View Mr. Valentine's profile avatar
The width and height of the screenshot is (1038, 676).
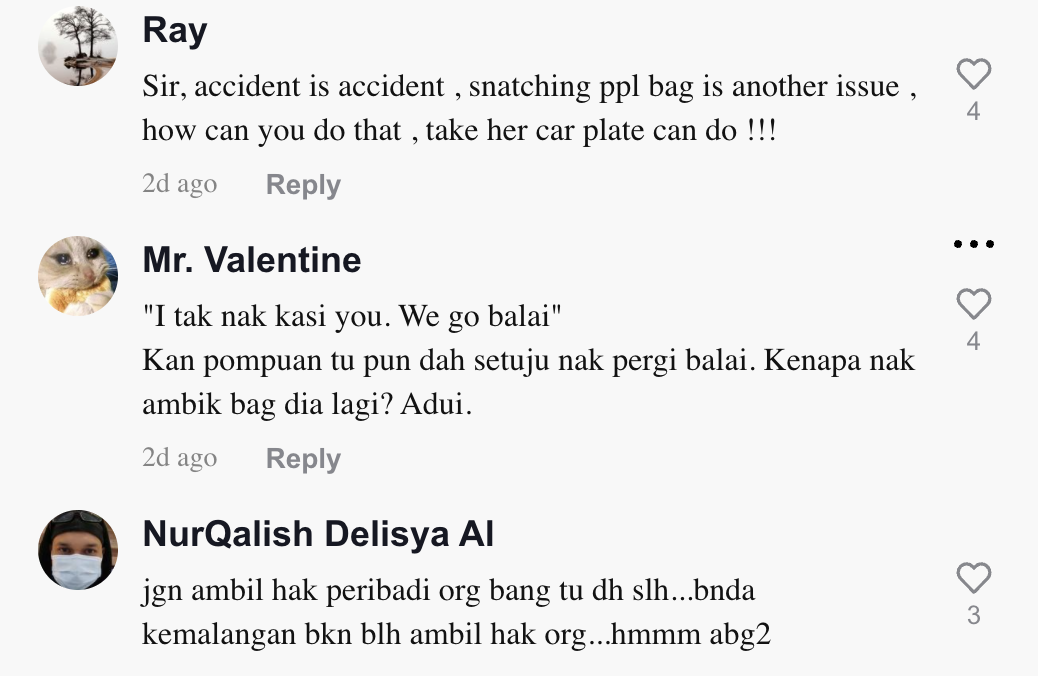coord(78,276)
